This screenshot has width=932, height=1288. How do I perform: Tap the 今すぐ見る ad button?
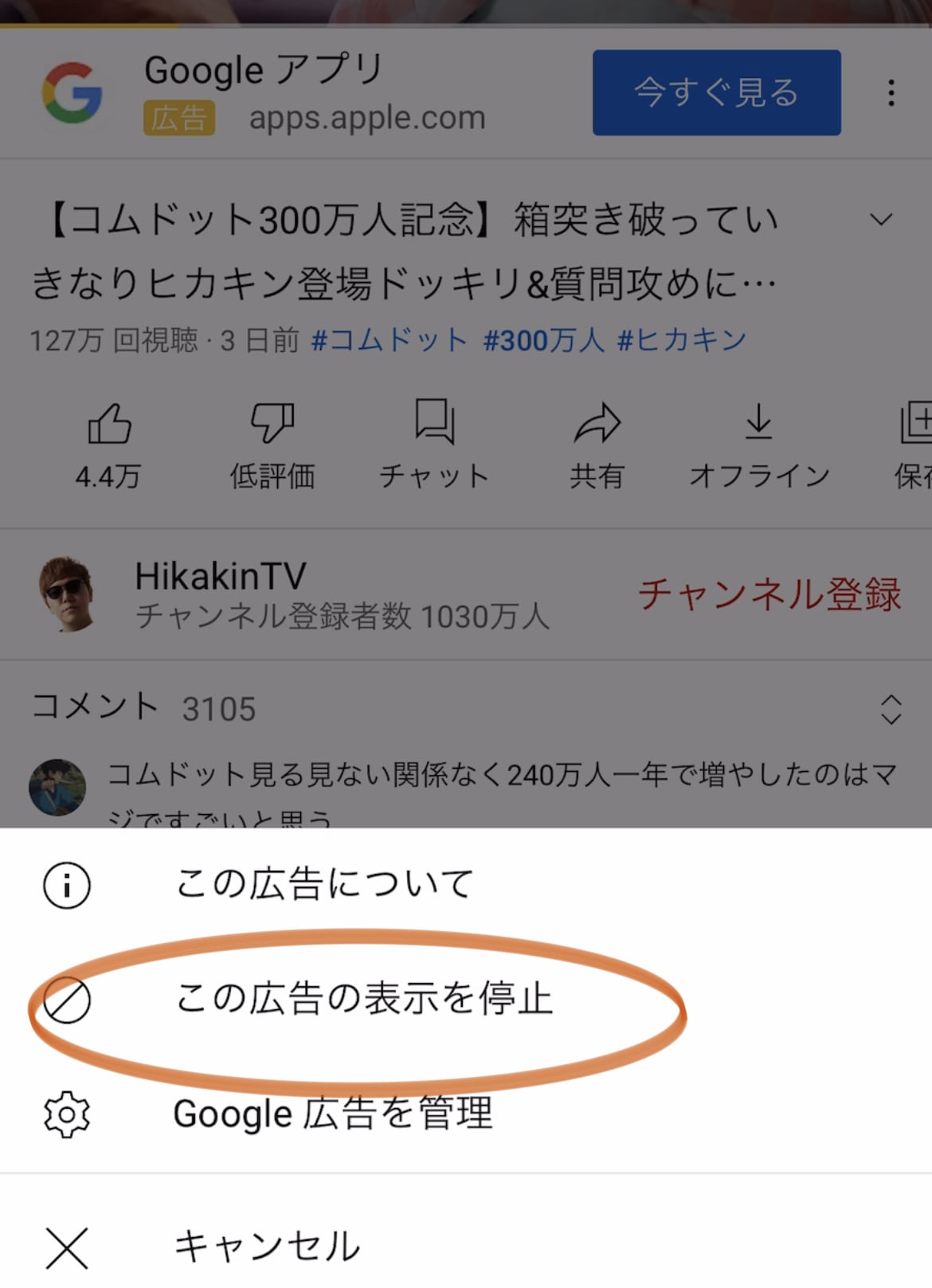716,92
